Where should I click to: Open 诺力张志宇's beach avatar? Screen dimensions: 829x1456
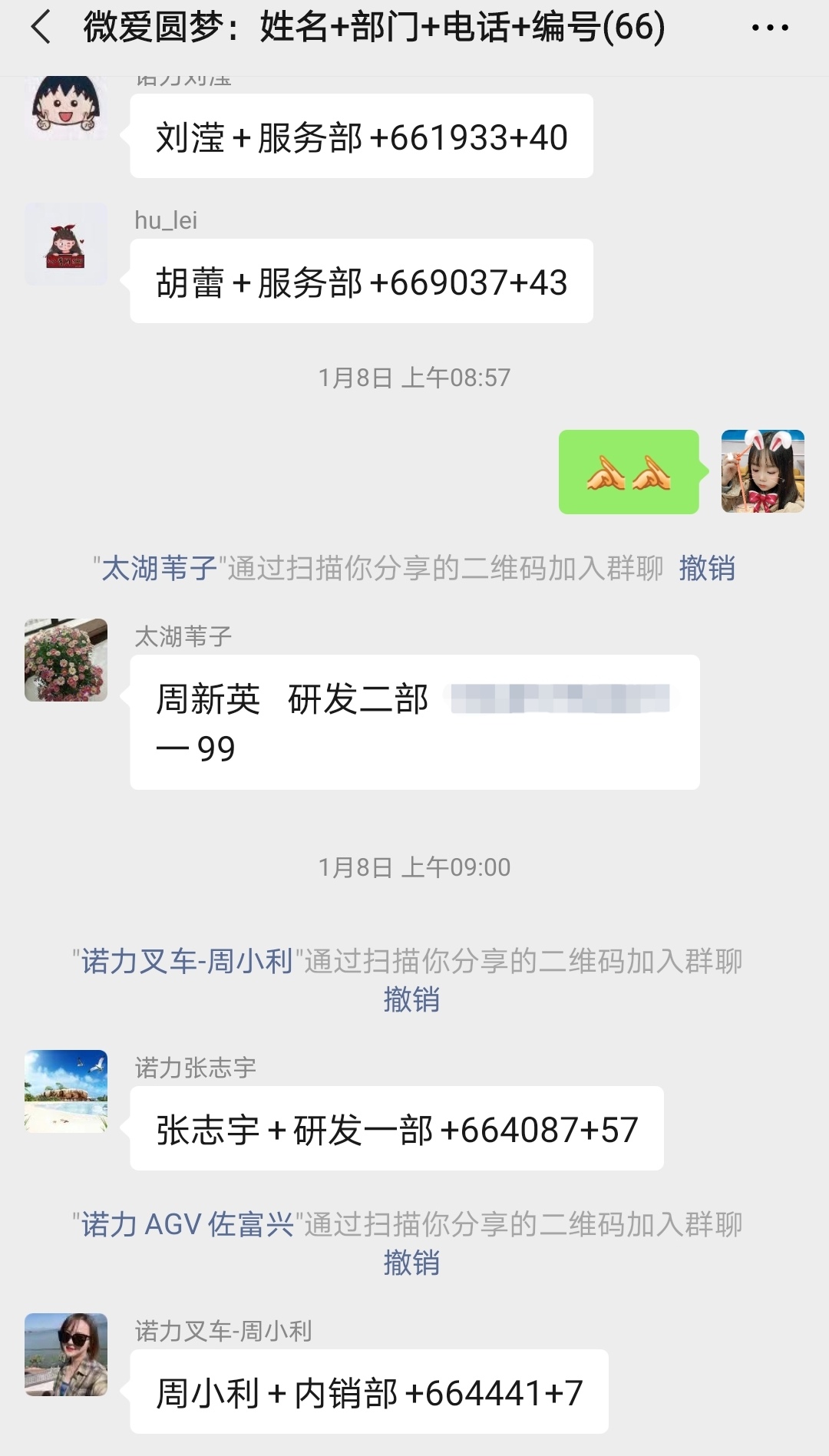[66, 1091]
